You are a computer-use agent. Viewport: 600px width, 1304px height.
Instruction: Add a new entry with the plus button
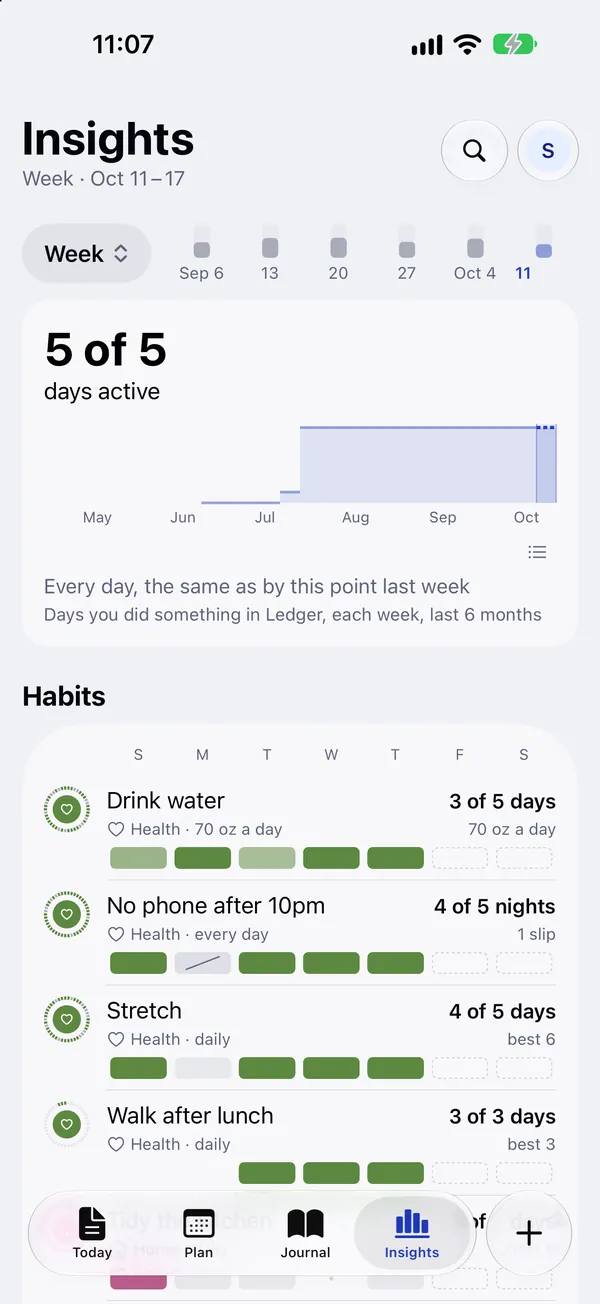point(529,1233)
